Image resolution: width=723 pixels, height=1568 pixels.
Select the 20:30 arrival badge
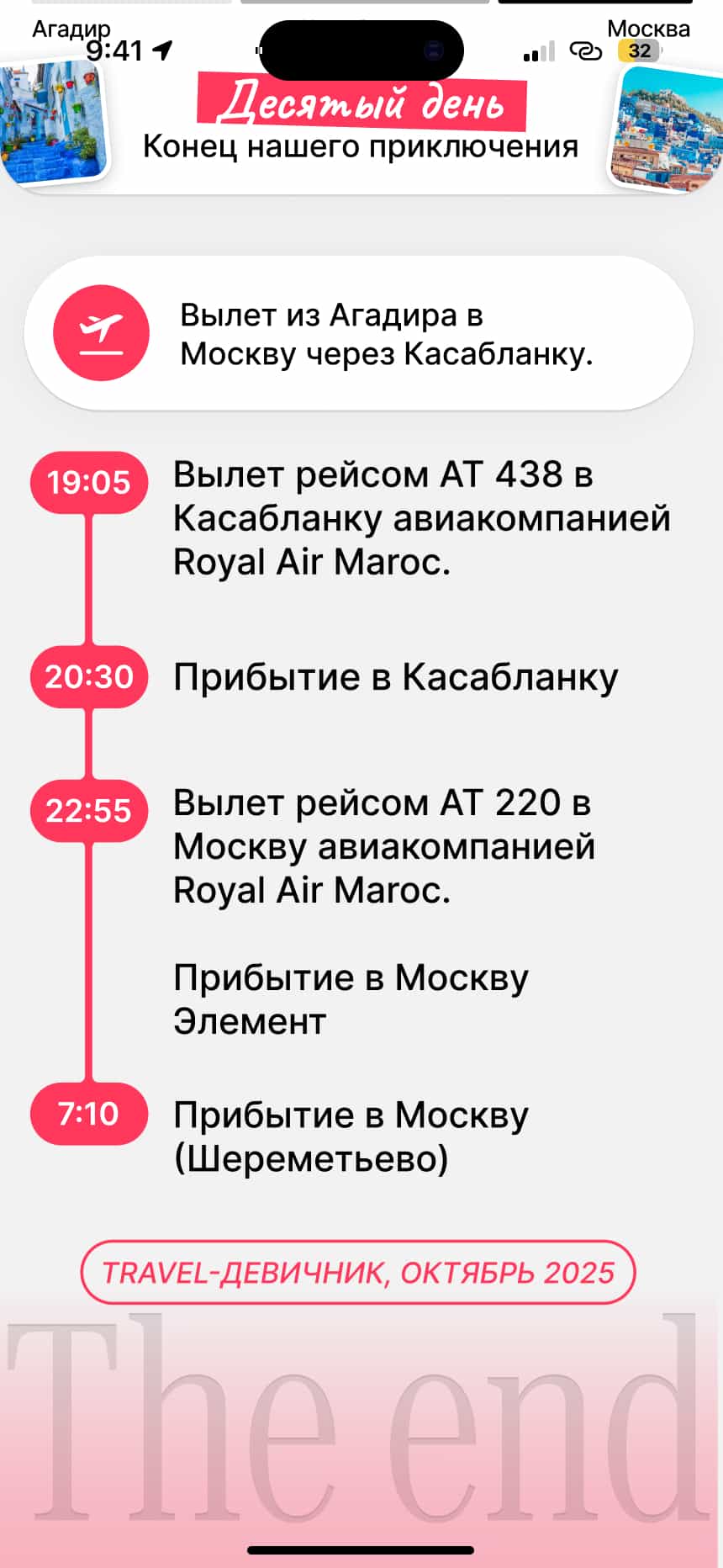coord(88,675)
